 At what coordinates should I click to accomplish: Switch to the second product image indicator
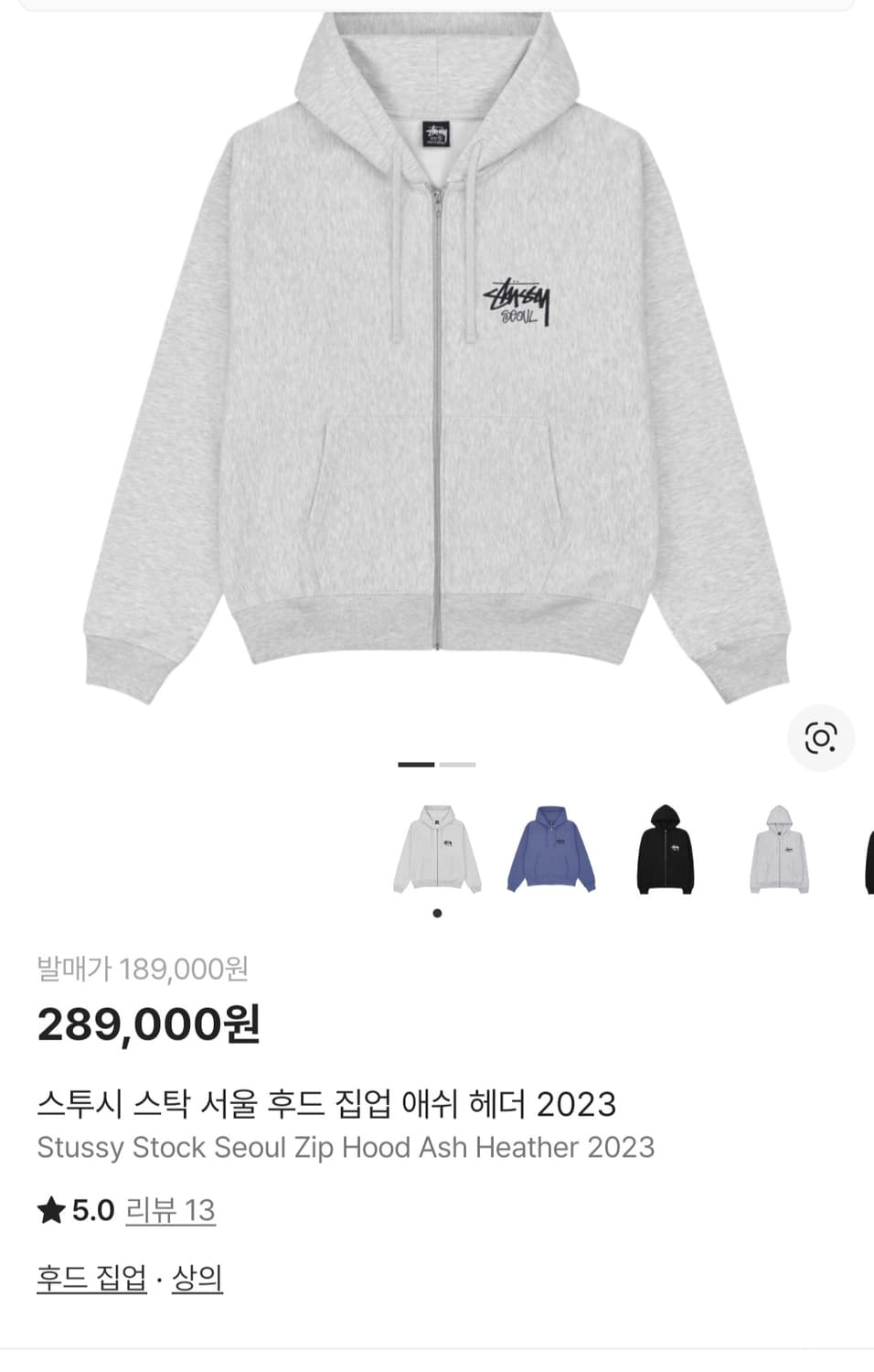click(x=458, y=764)
